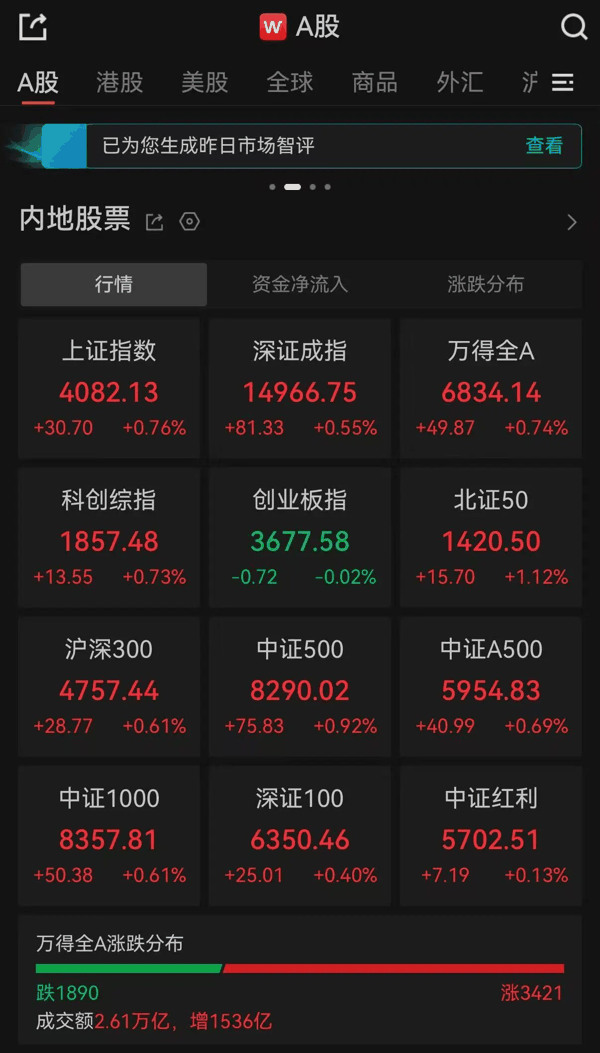Image resolution: width=600 pixels, height=1053 pixels.
Task: View the 深证成指 index card
Action: click(x=300, y=389)
